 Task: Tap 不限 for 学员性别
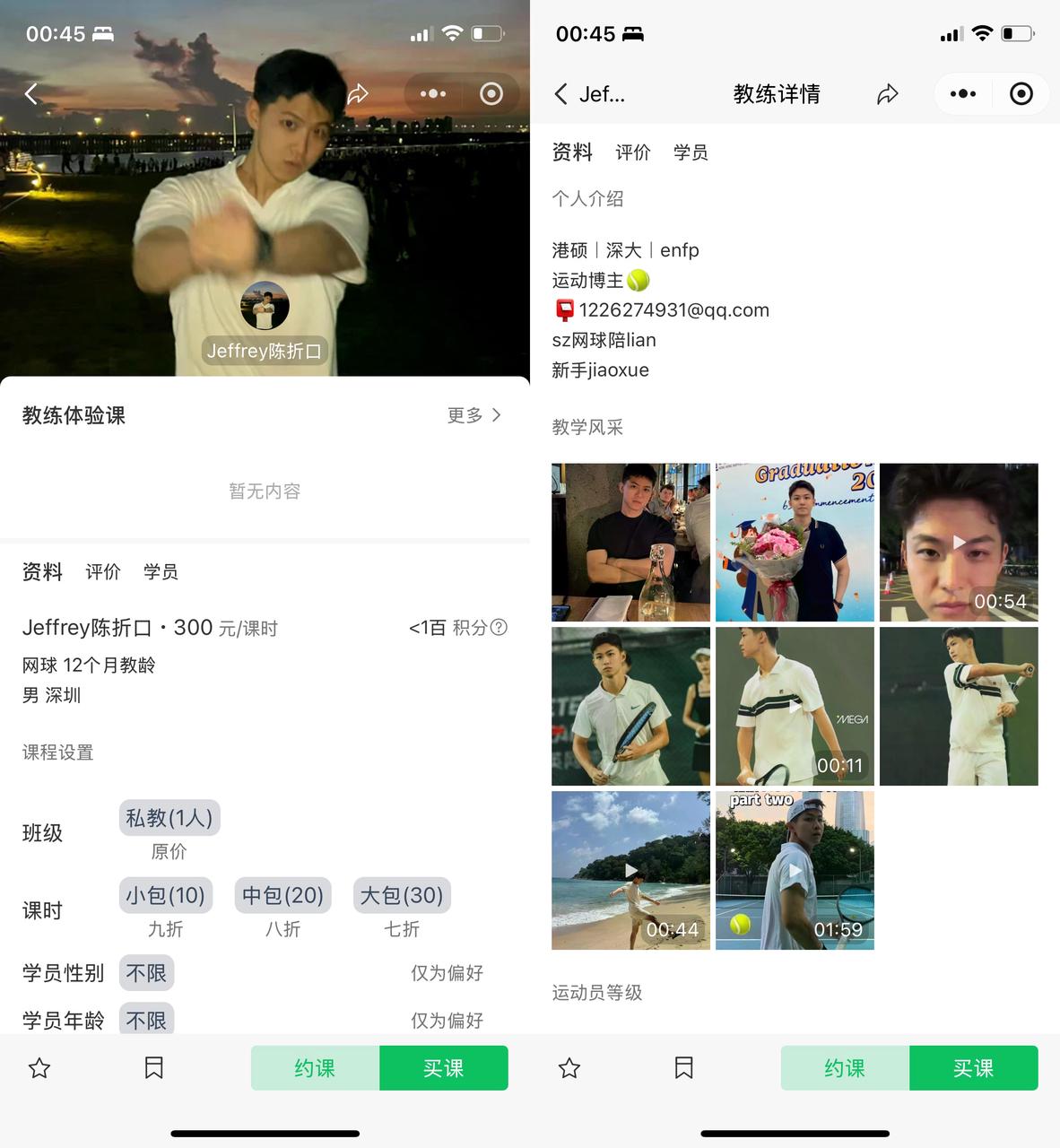click(146, 973)
